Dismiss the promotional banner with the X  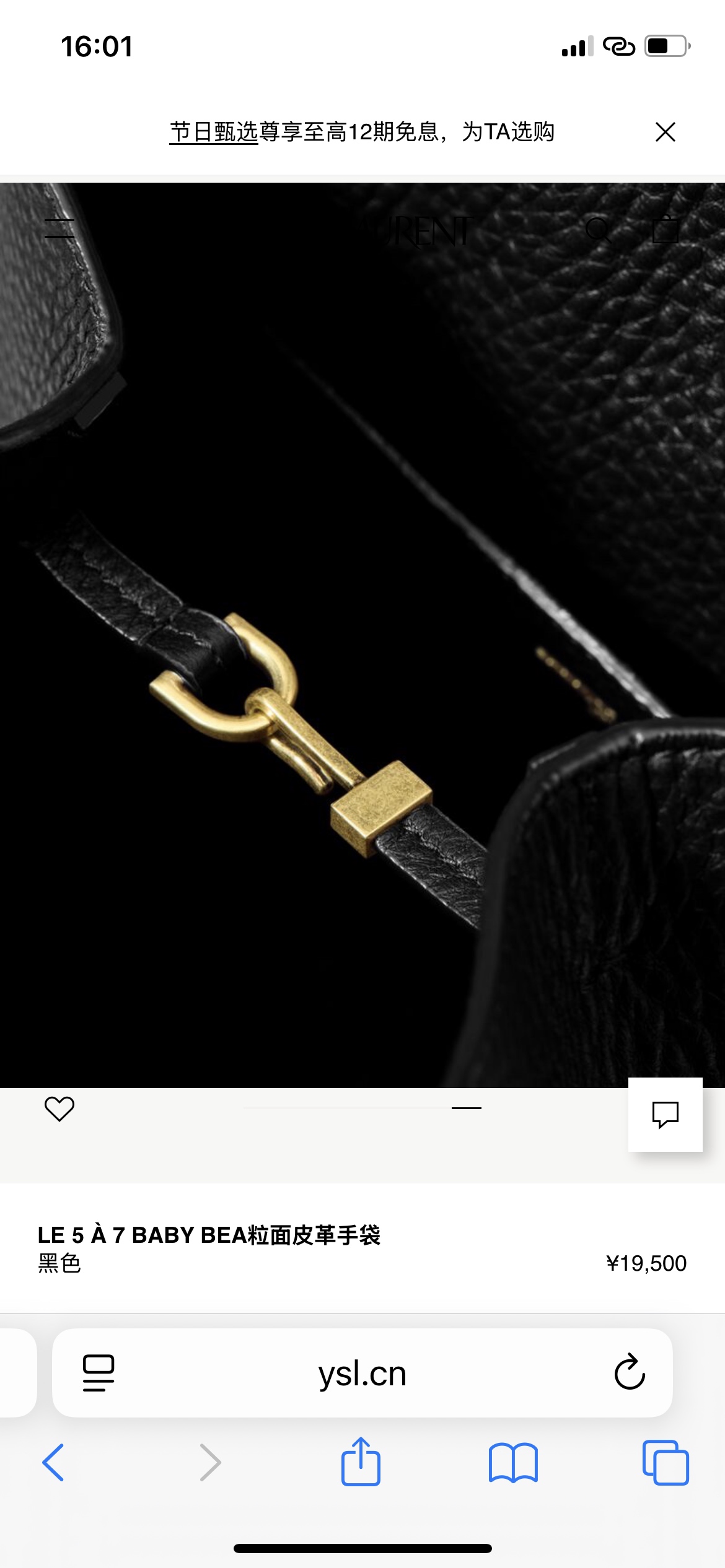click(x=665, y=132)
